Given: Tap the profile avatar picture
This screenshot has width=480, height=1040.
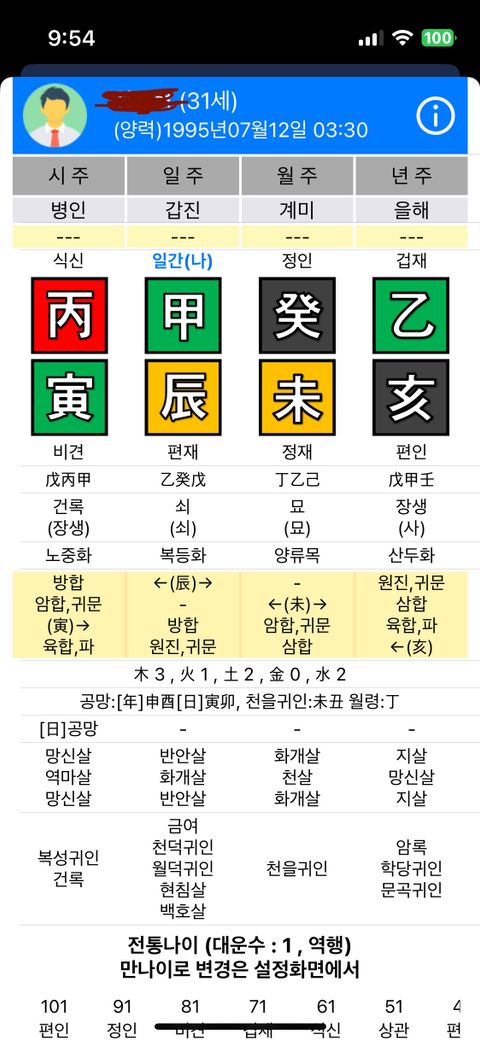Looking at the screenshot, I should 54,116.
